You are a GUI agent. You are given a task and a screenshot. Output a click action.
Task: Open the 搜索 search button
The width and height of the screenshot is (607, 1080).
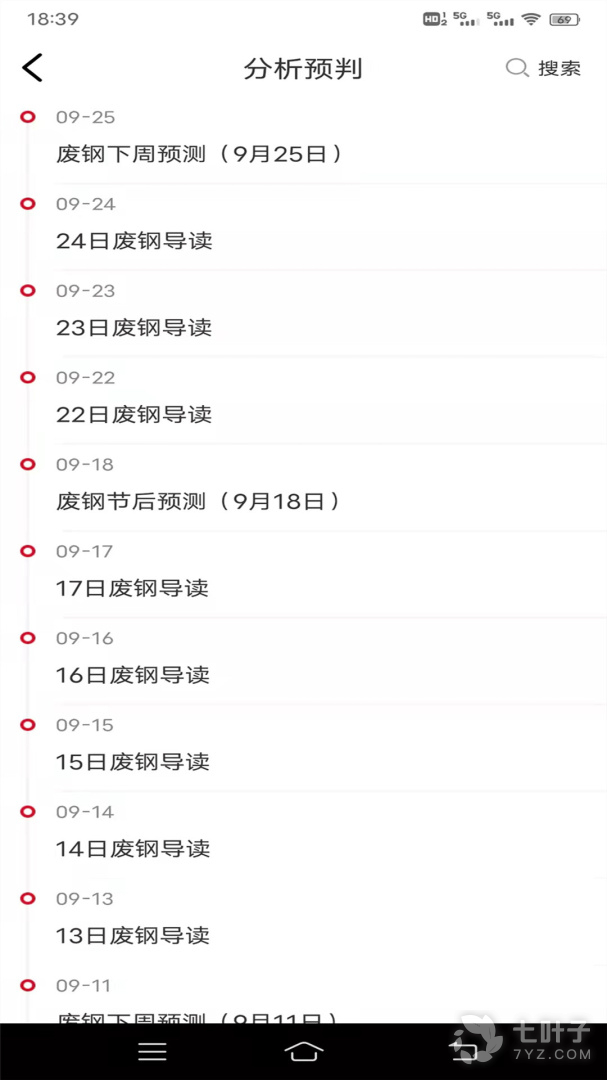click(544, 68)
